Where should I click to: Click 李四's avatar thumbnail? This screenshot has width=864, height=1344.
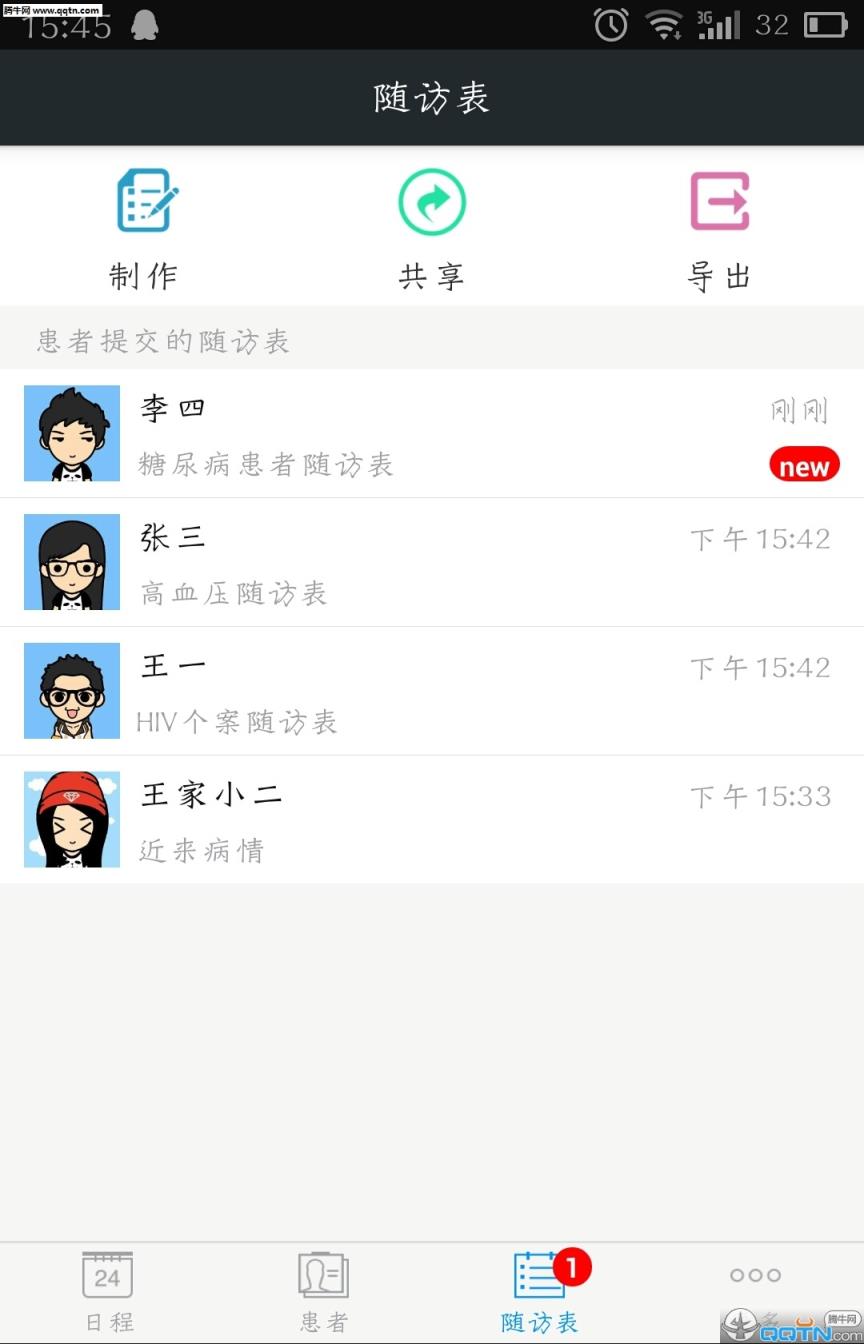tap(71, 433)
